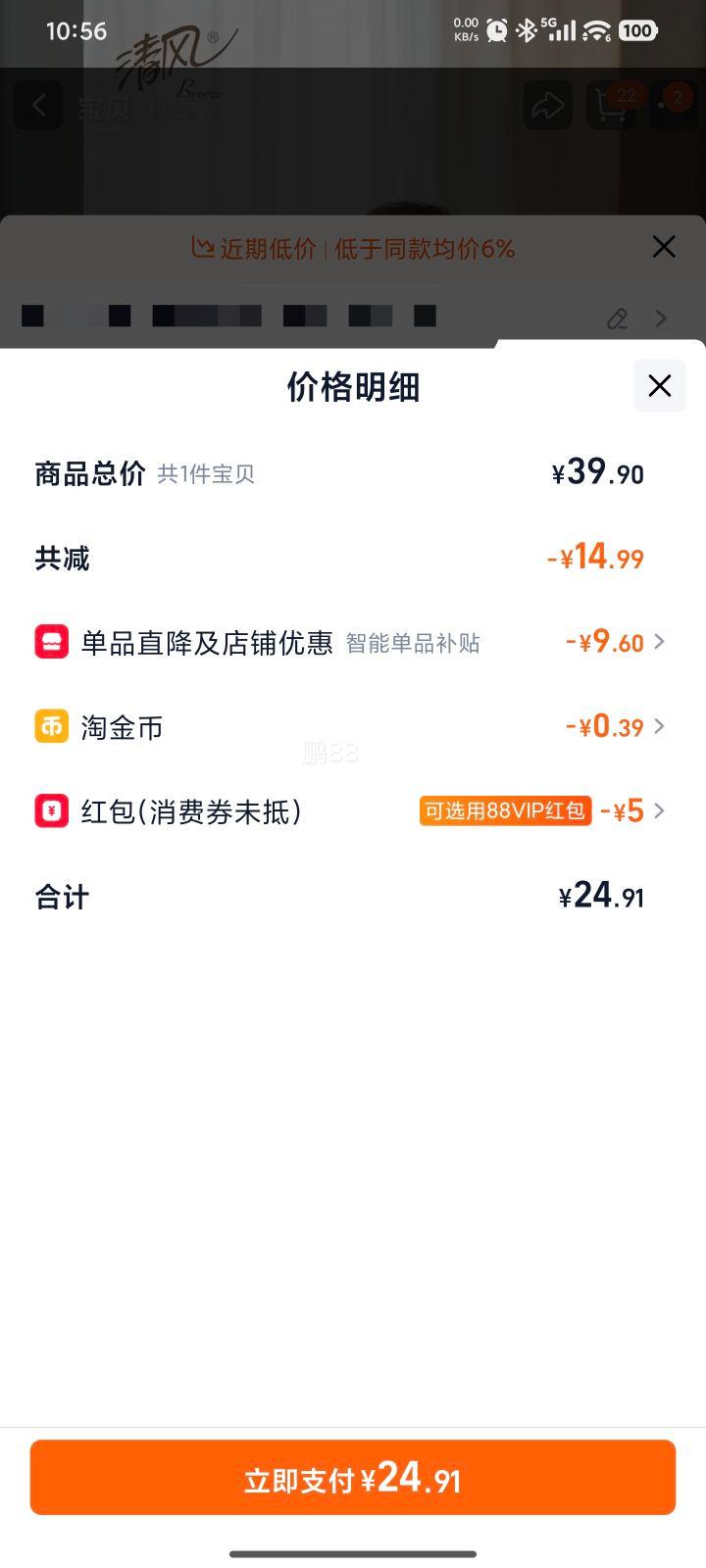Tap the share arrow icon
This screenshot has width=706, height=1568.
[547, 105]
